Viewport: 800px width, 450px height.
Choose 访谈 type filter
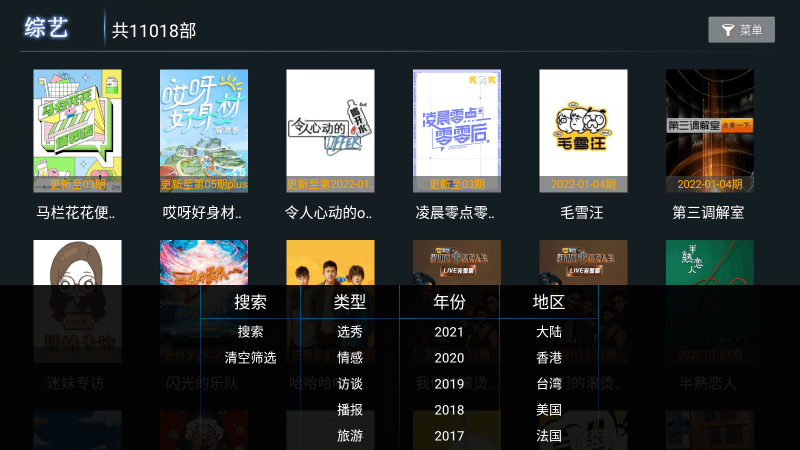point(350,384)
